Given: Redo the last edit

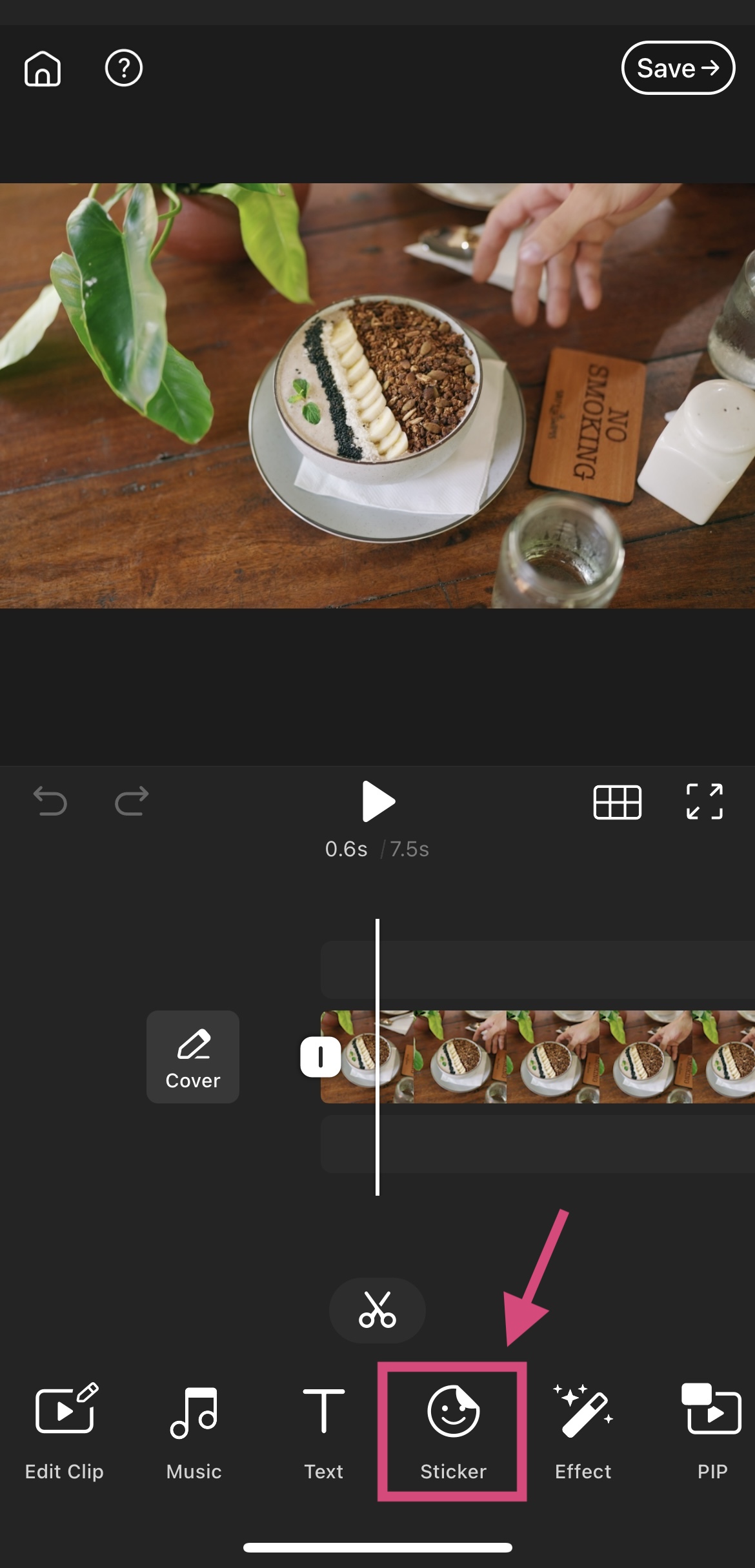Looking at the screenshot, I should tap(132, 801).
